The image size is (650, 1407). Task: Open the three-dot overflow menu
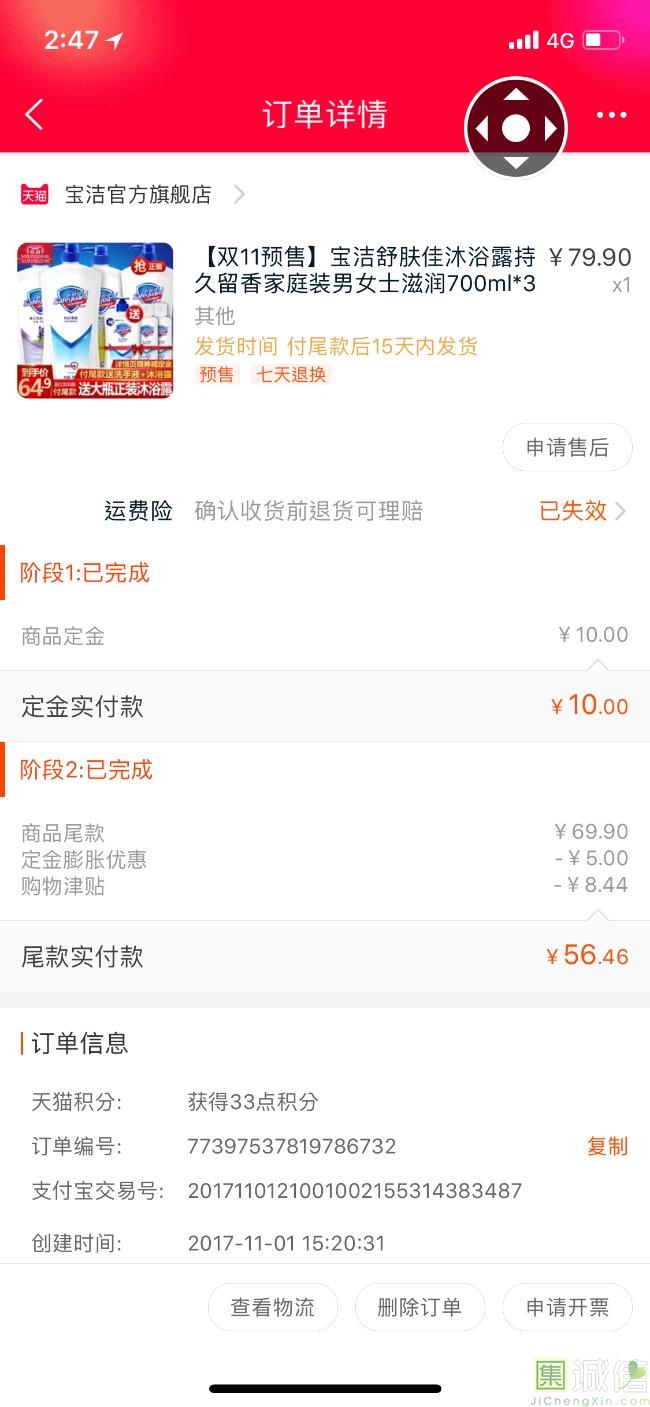611,115
